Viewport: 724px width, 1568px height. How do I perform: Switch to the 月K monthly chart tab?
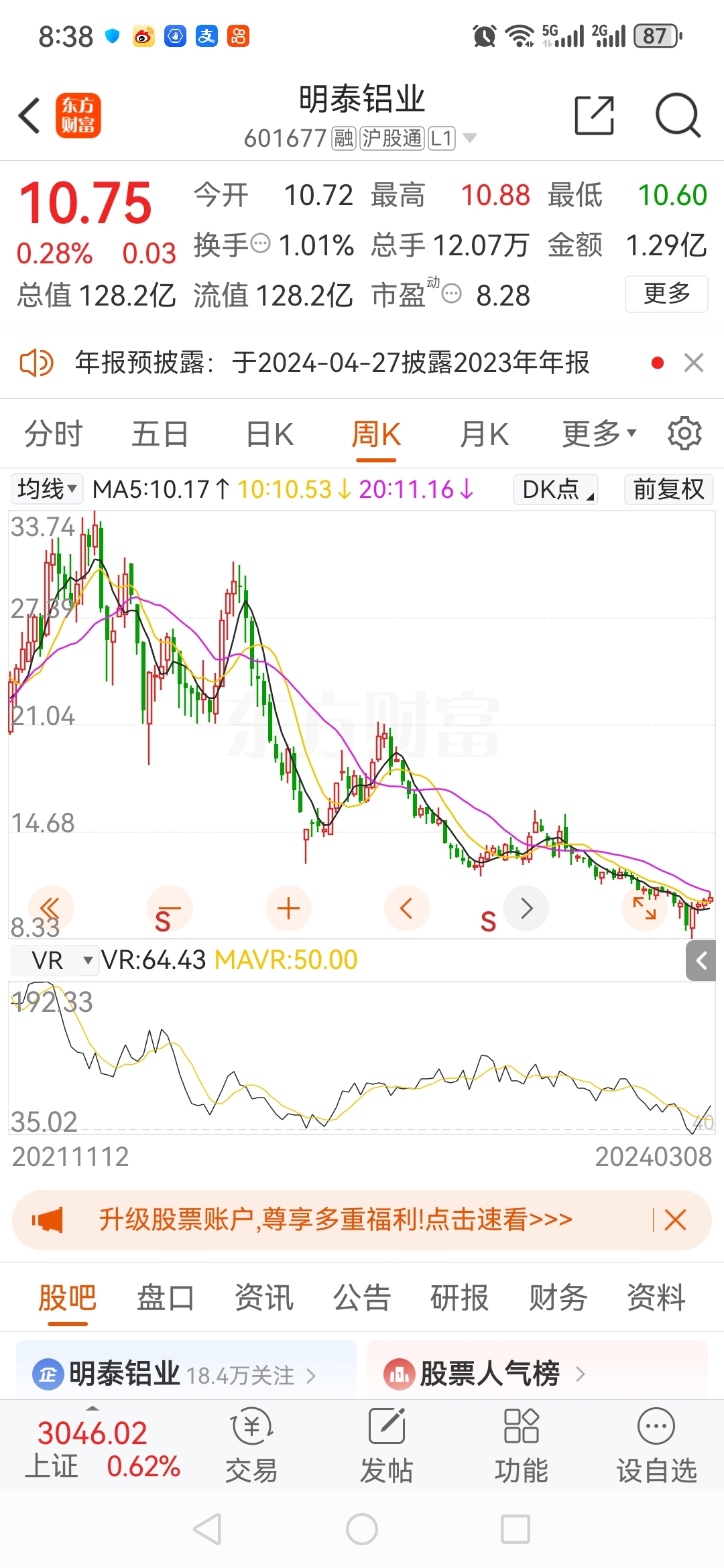point(484,433)
